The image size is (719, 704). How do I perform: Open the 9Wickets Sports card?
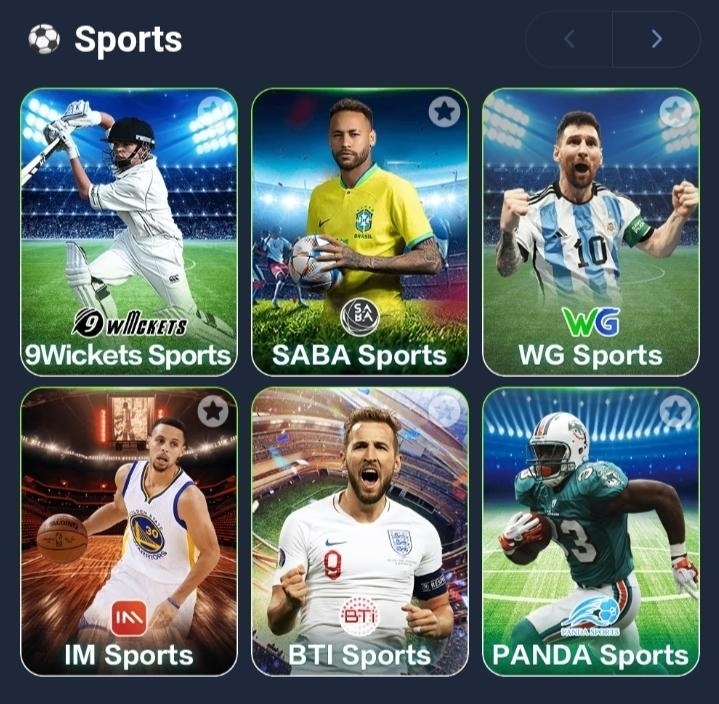(129, 232)
